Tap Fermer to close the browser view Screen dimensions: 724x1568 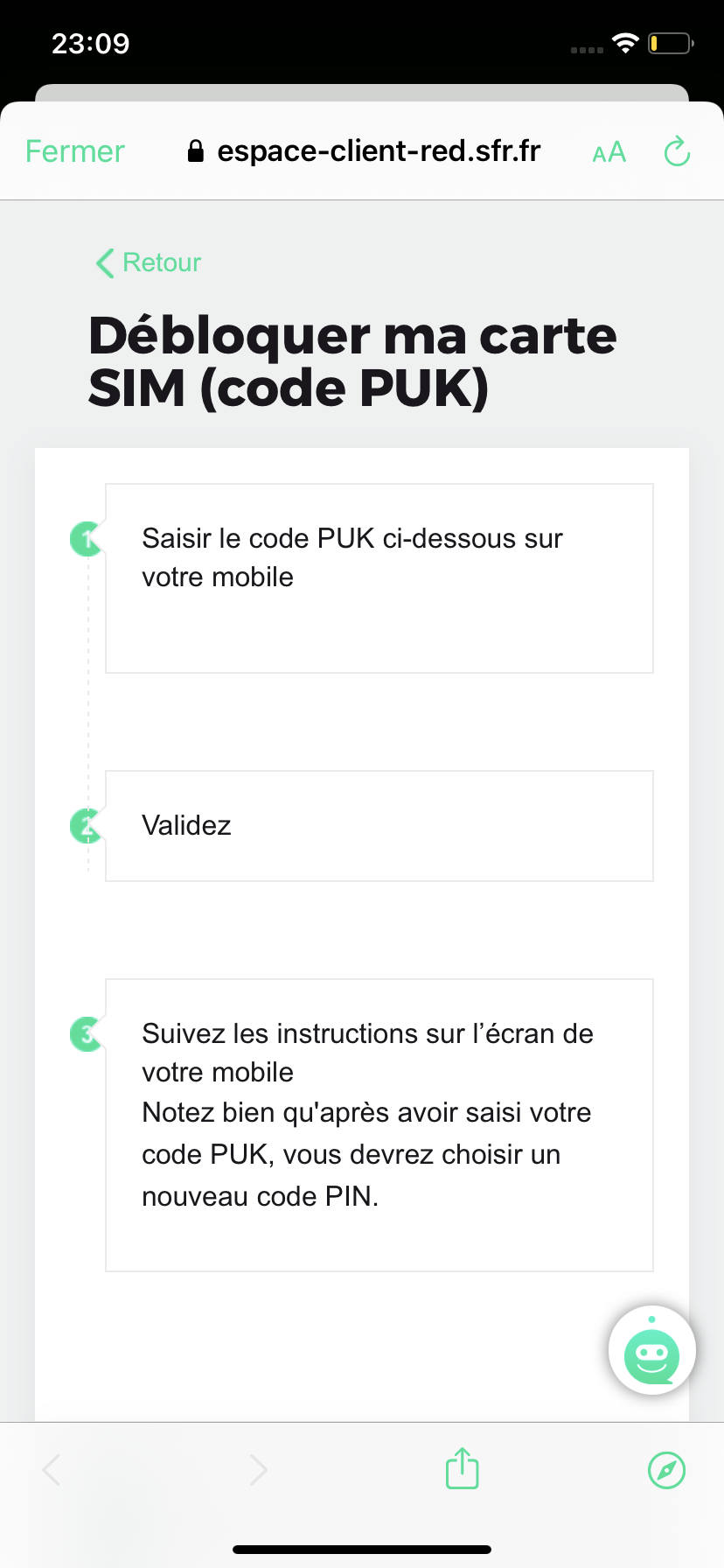click(x=75, y=151)
